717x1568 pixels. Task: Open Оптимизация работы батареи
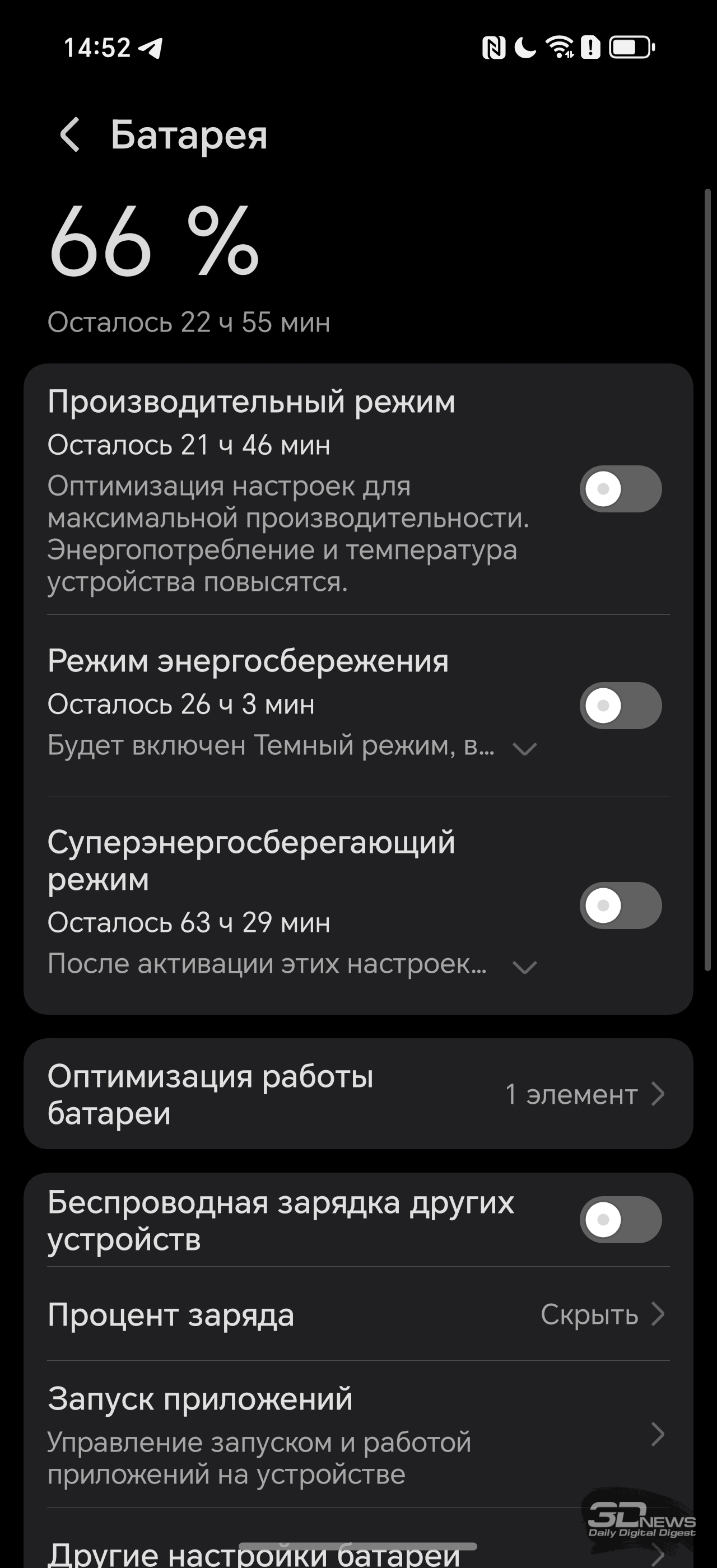(358, 1094)
